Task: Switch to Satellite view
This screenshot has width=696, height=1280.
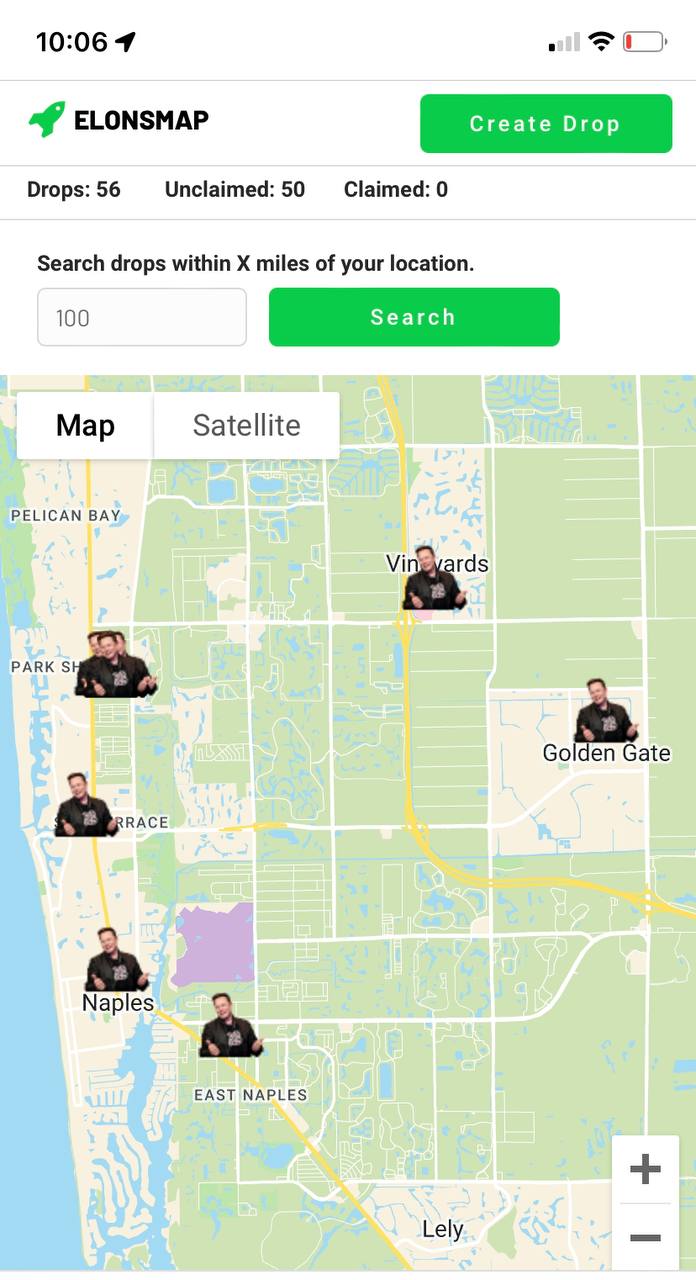Action: click(x=246, y=425)
